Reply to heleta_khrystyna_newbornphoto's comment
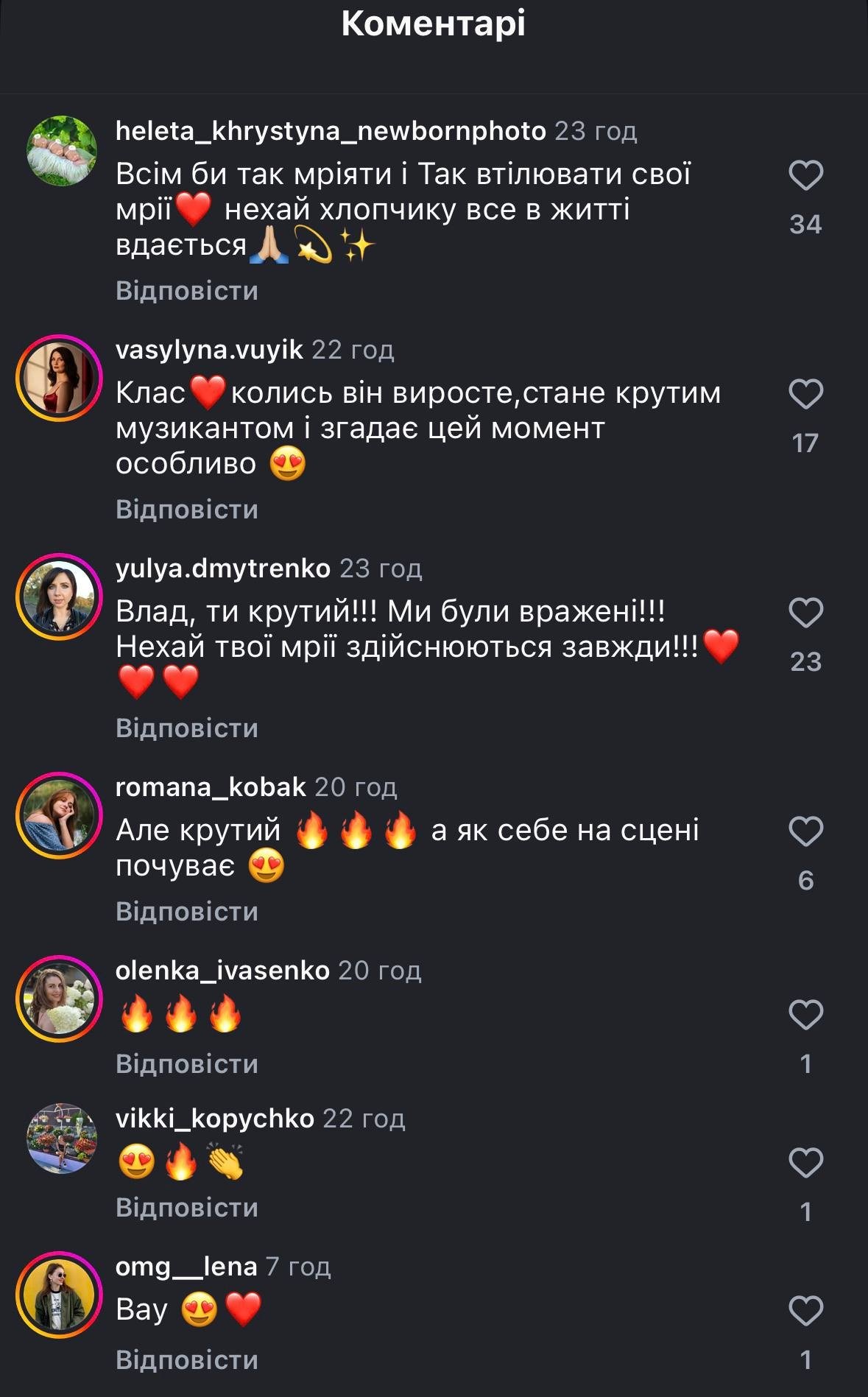868x1397 pixels. click(187, 291)
